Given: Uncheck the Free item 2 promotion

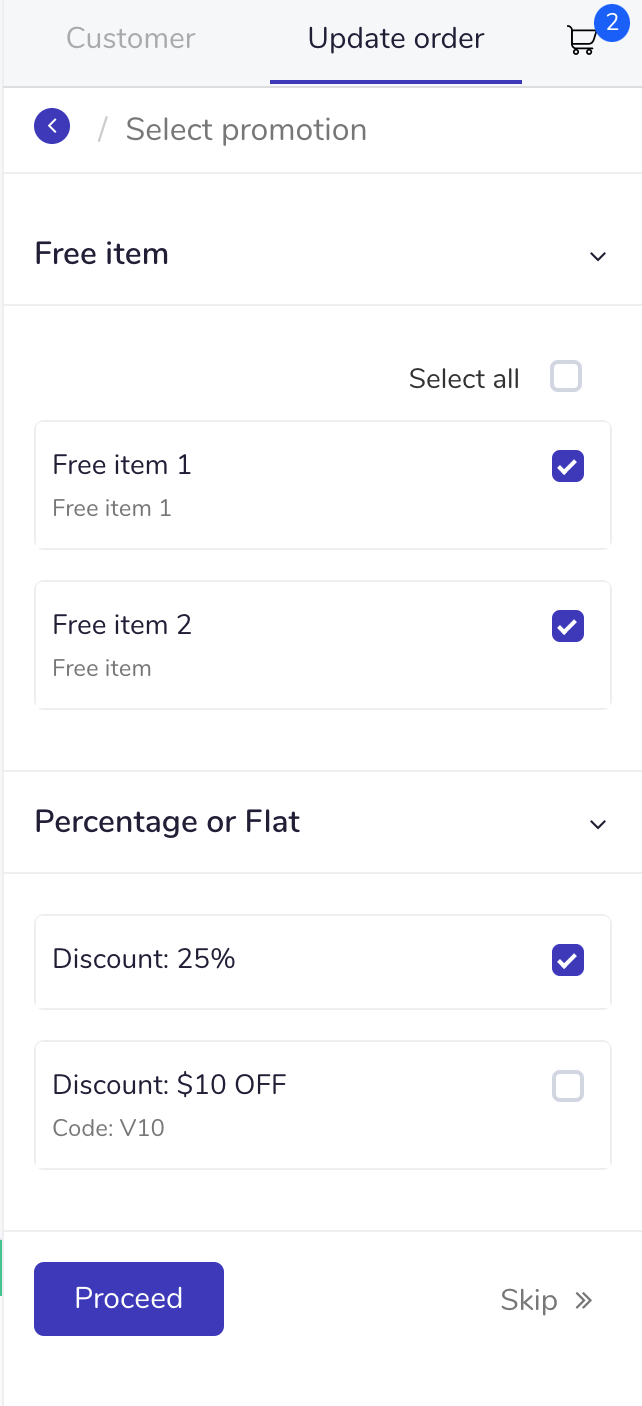Looking at the screenshot, I should click(x=568, y=626).
